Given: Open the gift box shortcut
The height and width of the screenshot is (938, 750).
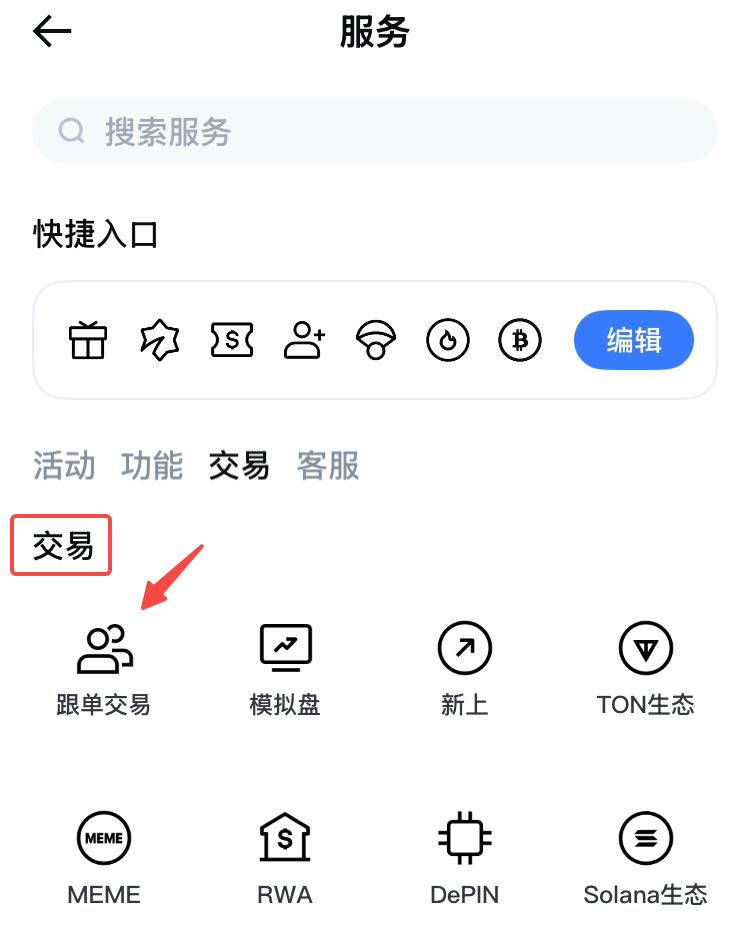Looking at the screenshot, I should point(87,340).
